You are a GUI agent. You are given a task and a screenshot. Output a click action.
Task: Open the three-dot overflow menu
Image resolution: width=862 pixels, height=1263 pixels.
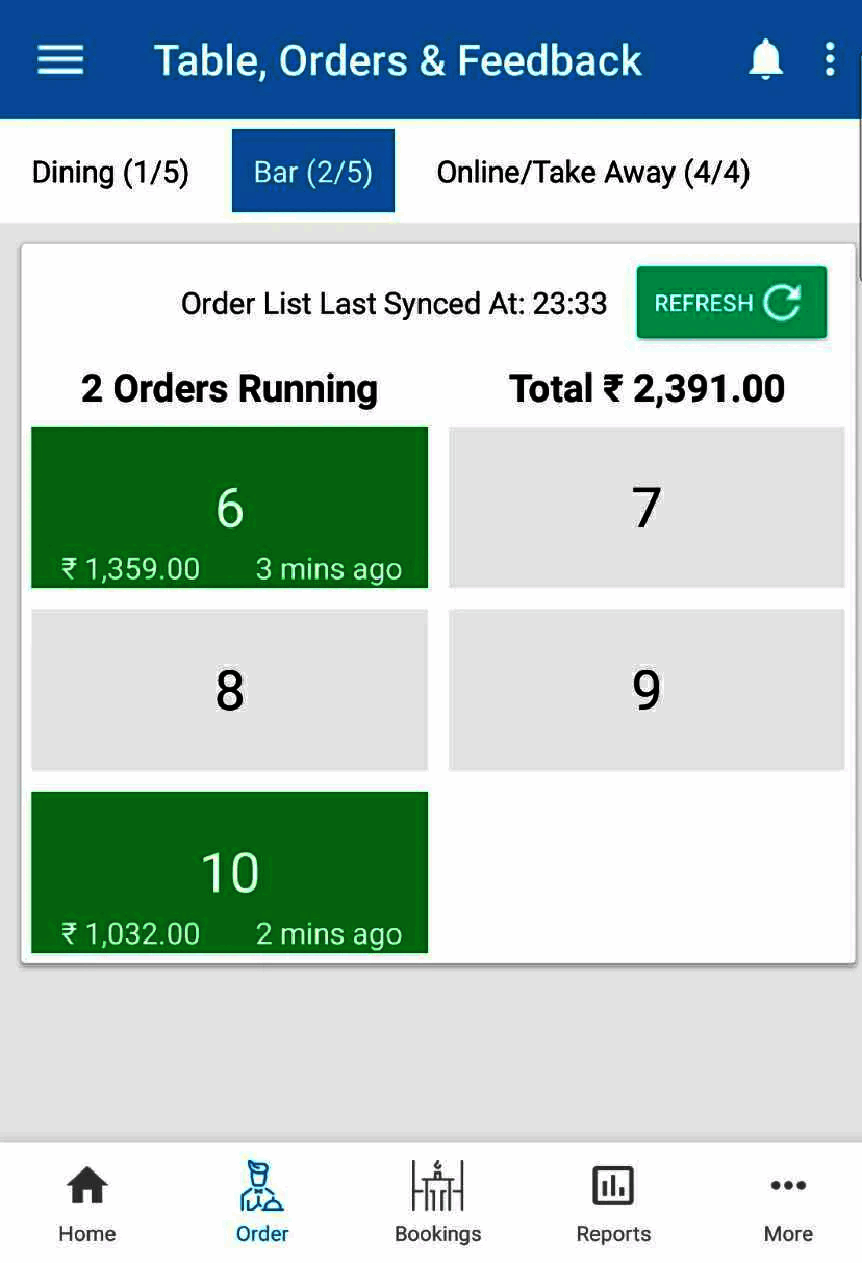[x=830, y=60]
